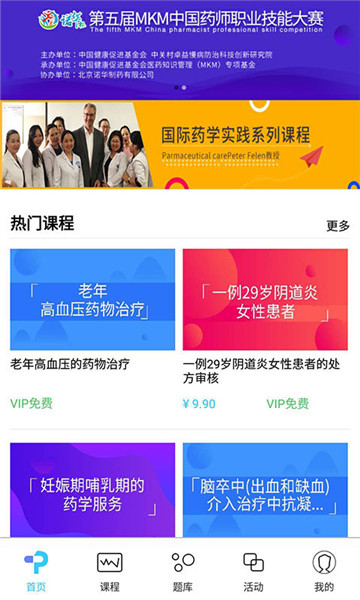Viewport: 360px width, 600px height.
Task: Go to the 活动 tab
Action: point(253,571)
